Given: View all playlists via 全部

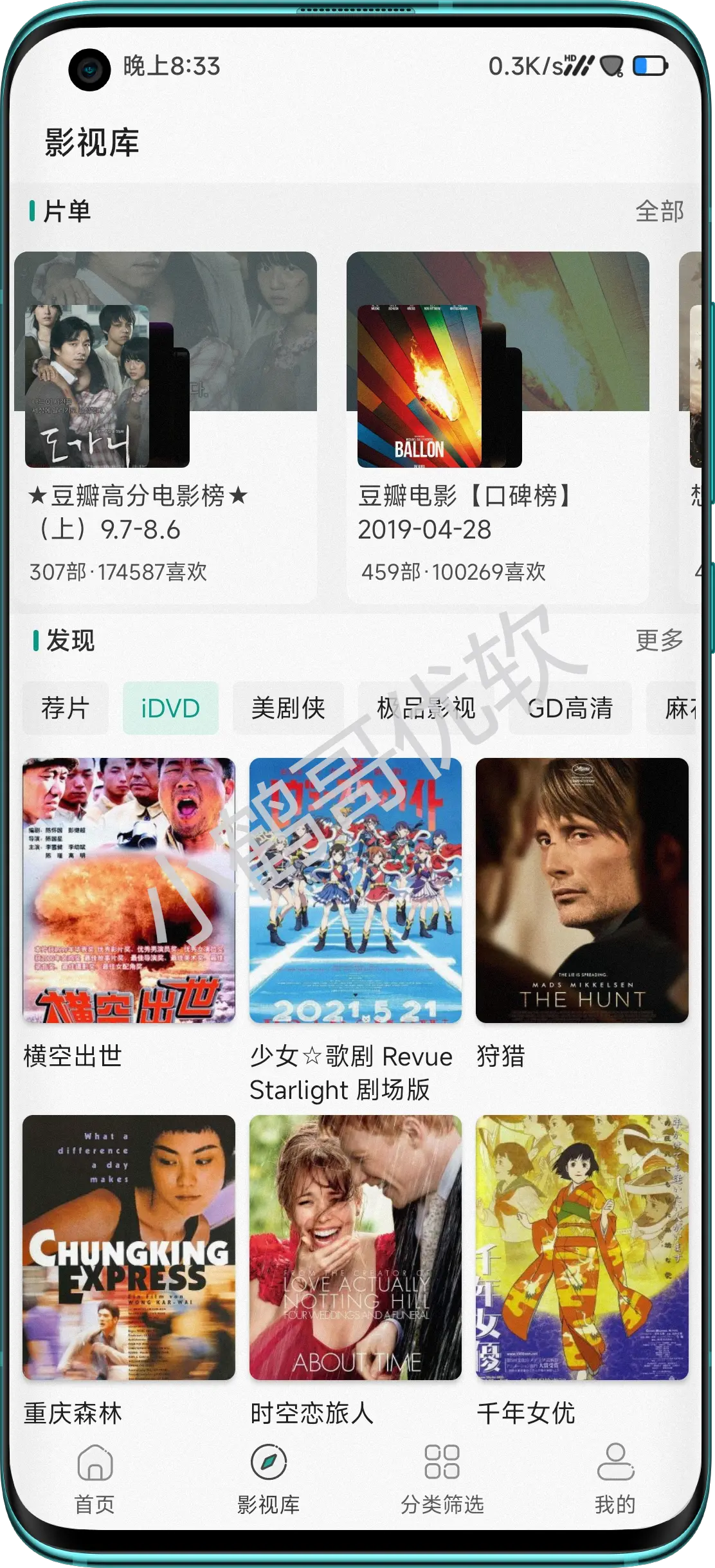Looking at the screenshot, I should point(659,212).
